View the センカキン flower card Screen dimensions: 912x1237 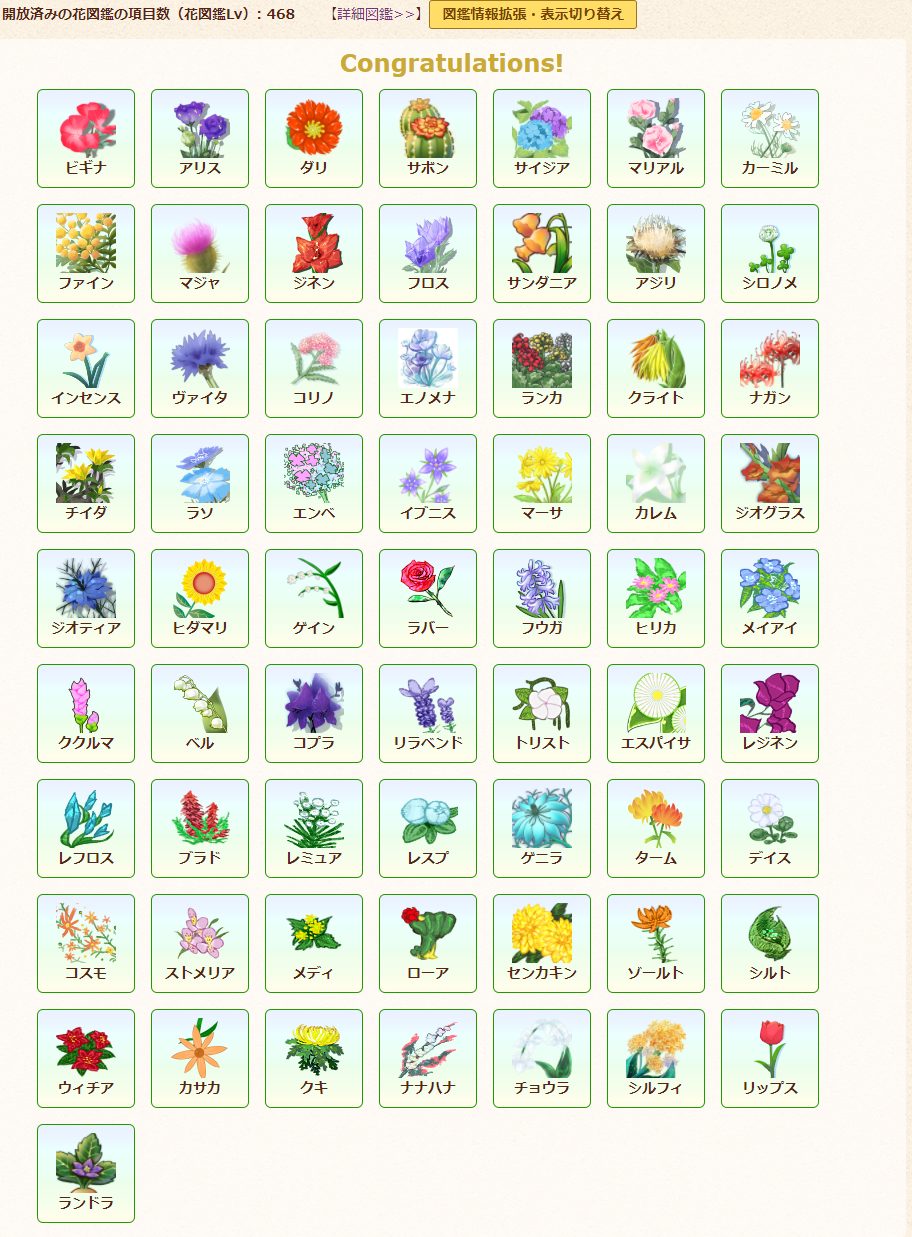click(542, 943)
